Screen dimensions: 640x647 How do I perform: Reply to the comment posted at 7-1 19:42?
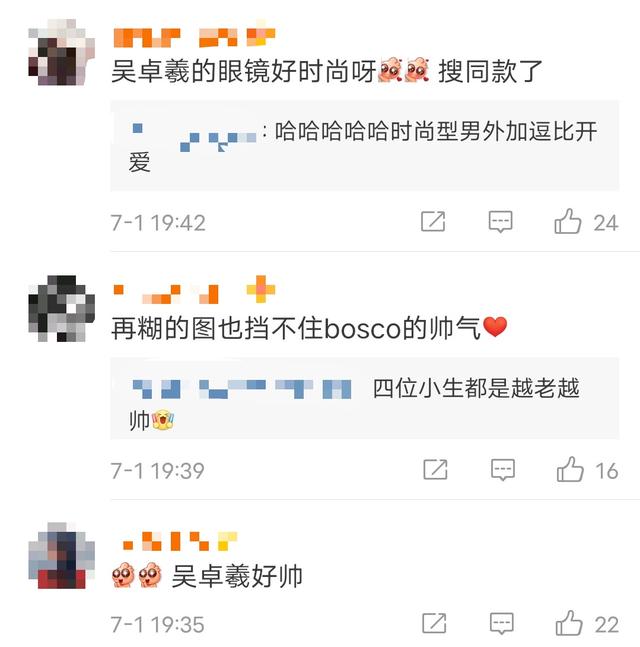click(x=501, y=222)
